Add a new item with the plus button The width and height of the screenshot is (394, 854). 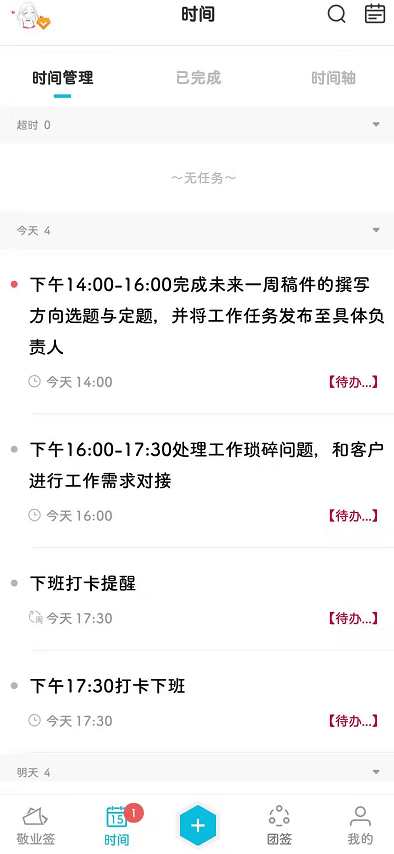(198, 826)
